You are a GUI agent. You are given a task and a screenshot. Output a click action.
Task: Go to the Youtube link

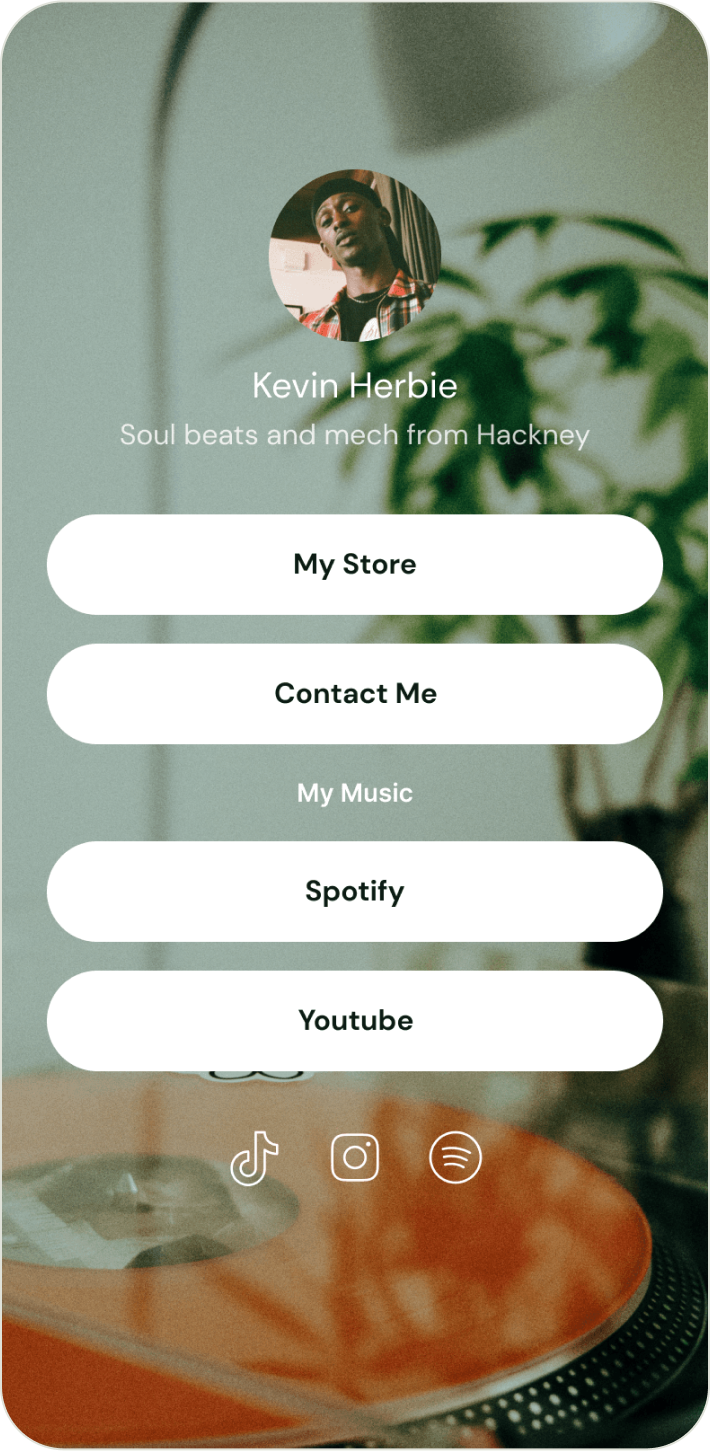pyautogui.click(x=354, y=1020)
